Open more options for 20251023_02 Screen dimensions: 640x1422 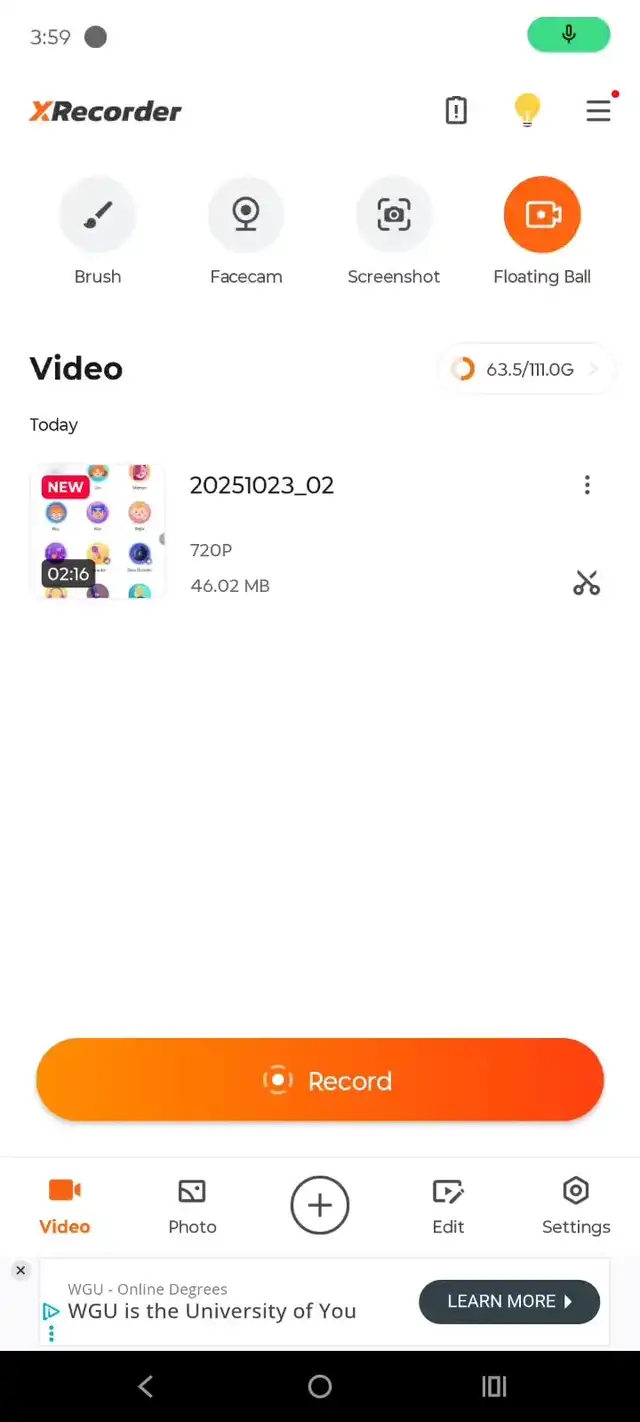587,485
